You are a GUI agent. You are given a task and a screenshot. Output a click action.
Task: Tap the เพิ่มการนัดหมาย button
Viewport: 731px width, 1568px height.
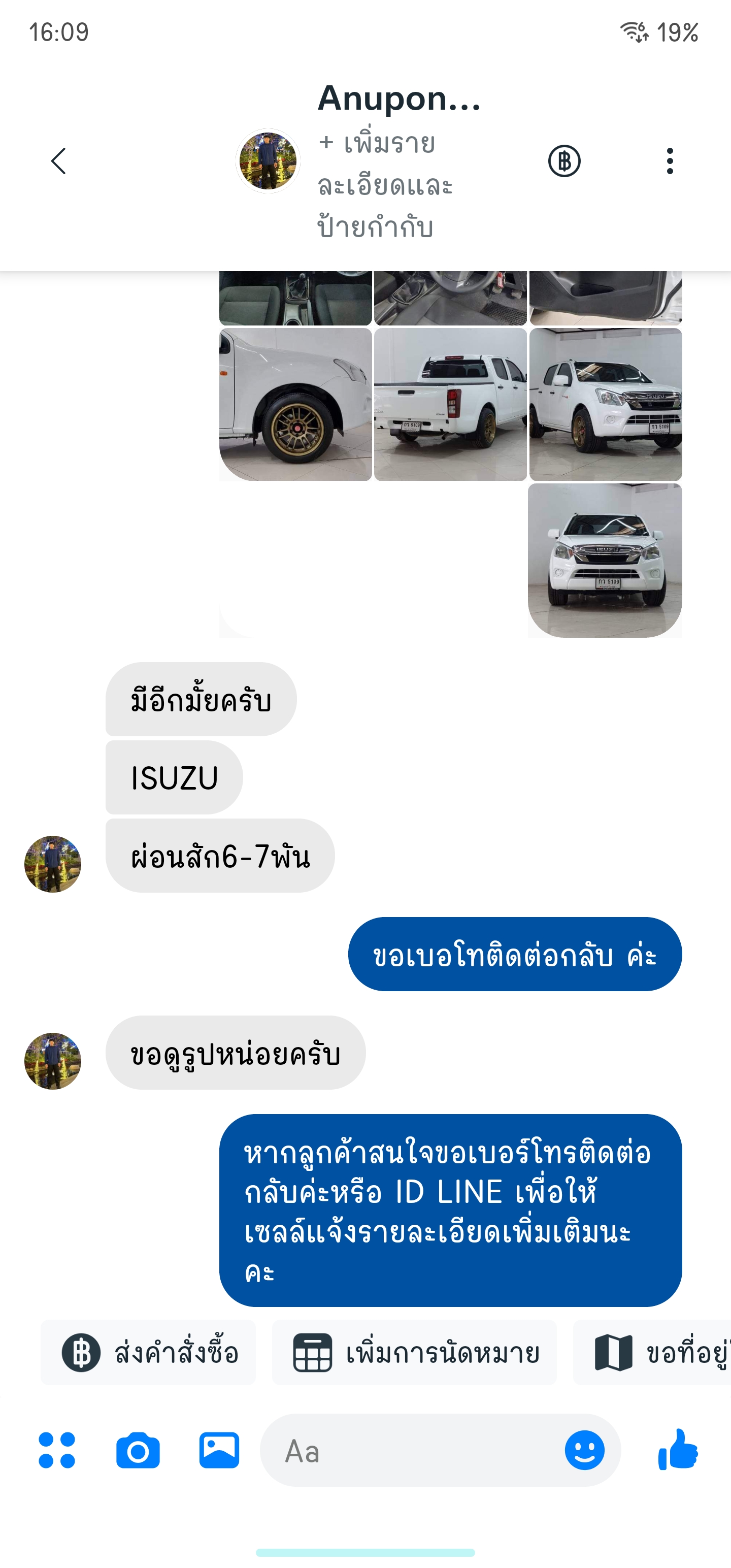[415, 1353]
